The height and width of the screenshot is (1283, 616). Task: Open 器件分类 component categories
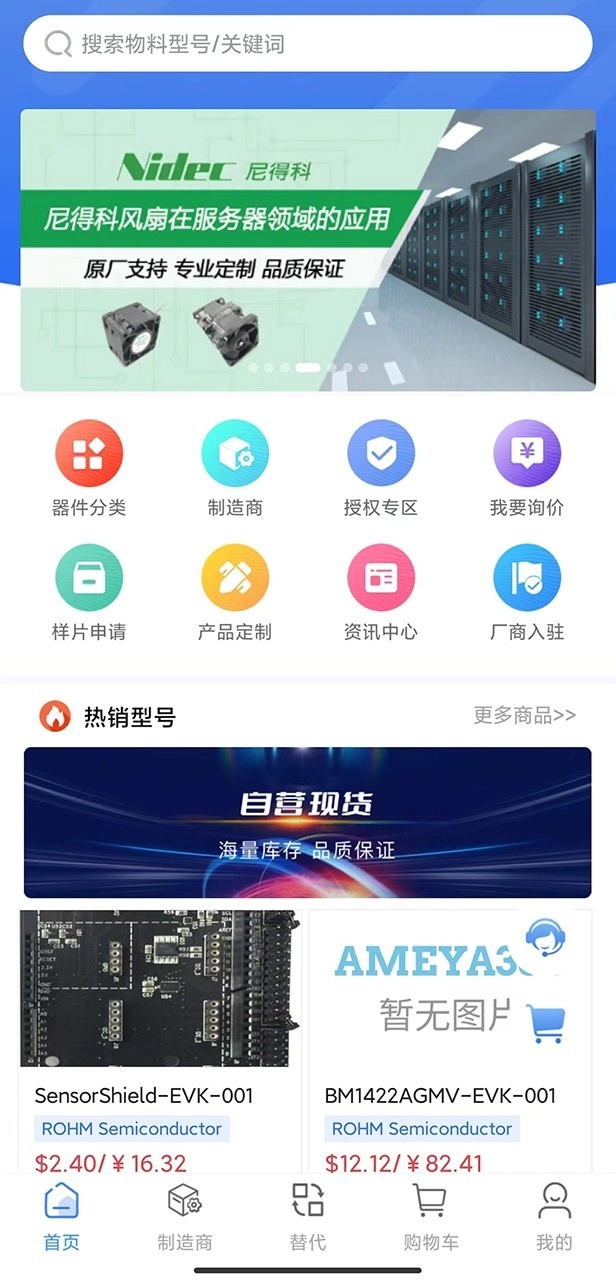[x=89, y=467]
